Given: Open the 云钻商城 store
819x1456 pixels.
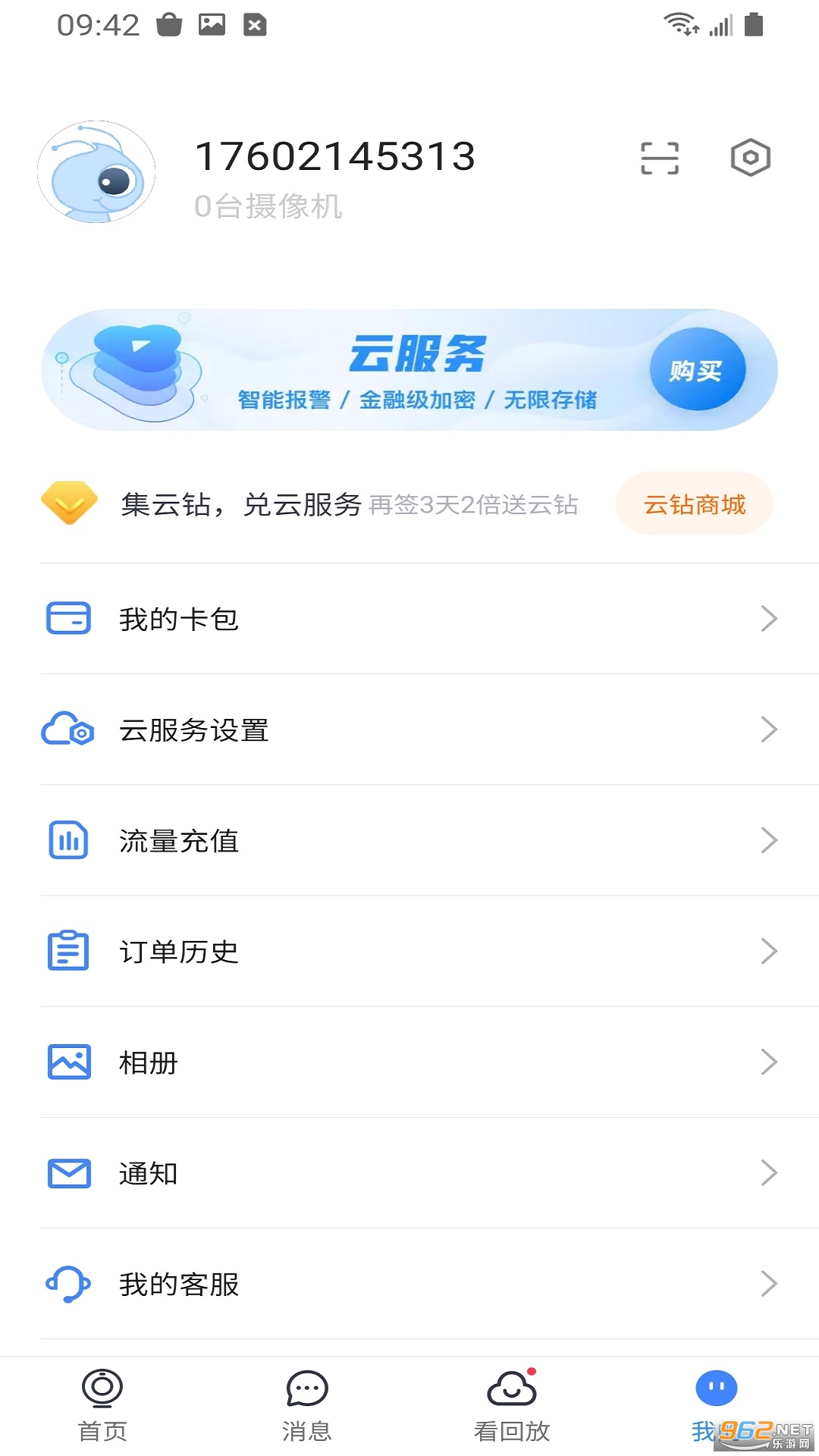Looking at the screenshot, I should point(694,504).
